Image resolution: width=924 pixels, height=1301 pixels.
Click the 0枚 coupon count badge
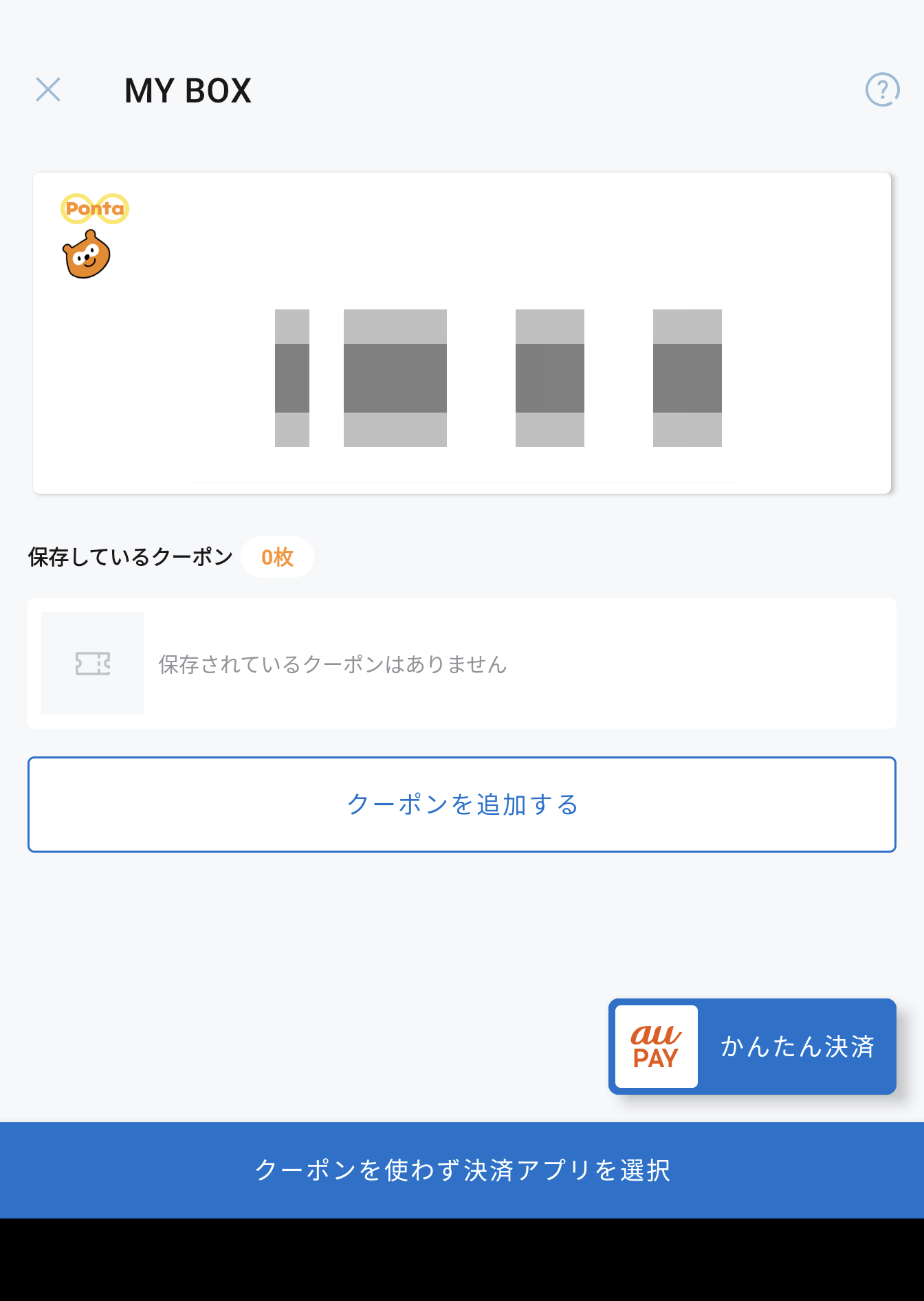277,557
